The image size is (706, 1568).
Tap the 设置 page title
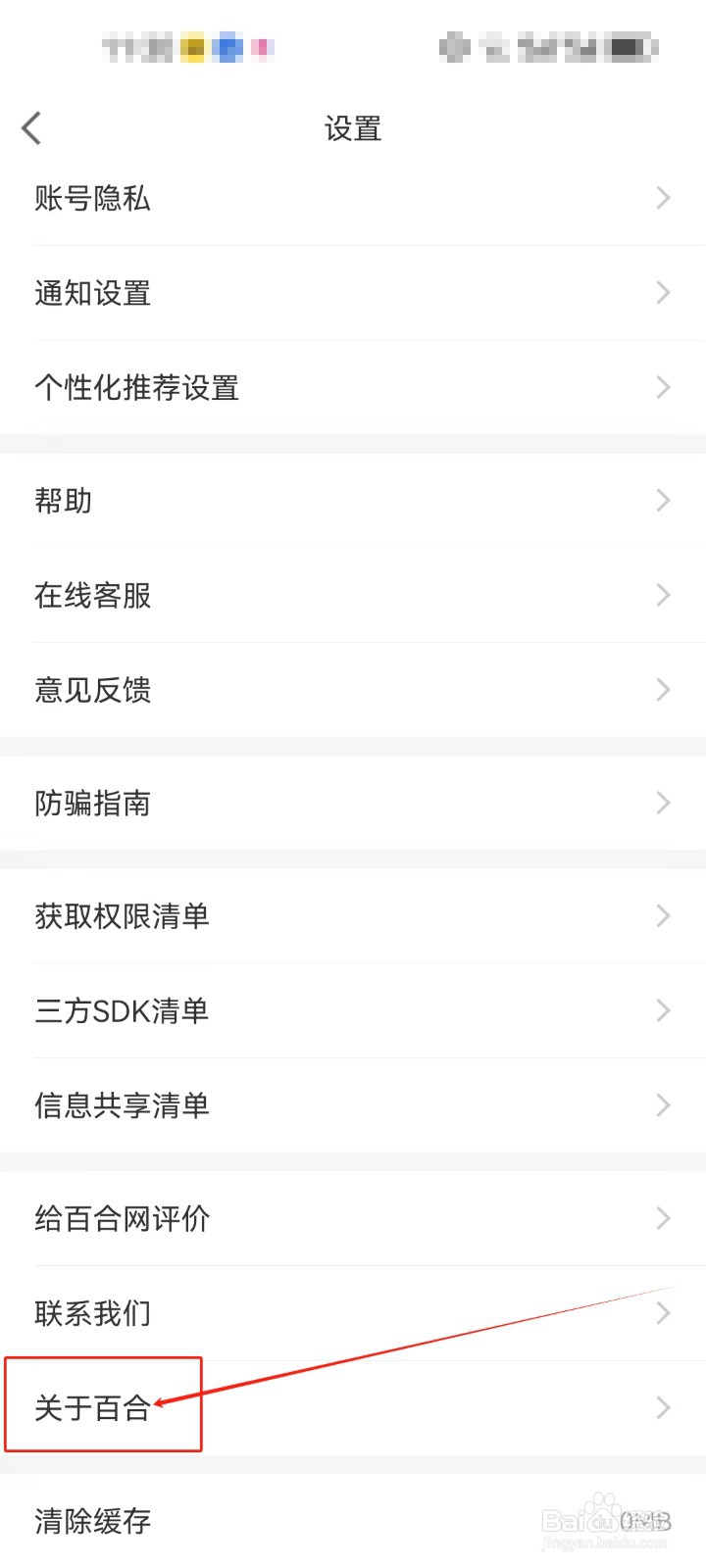pos(353,127)
